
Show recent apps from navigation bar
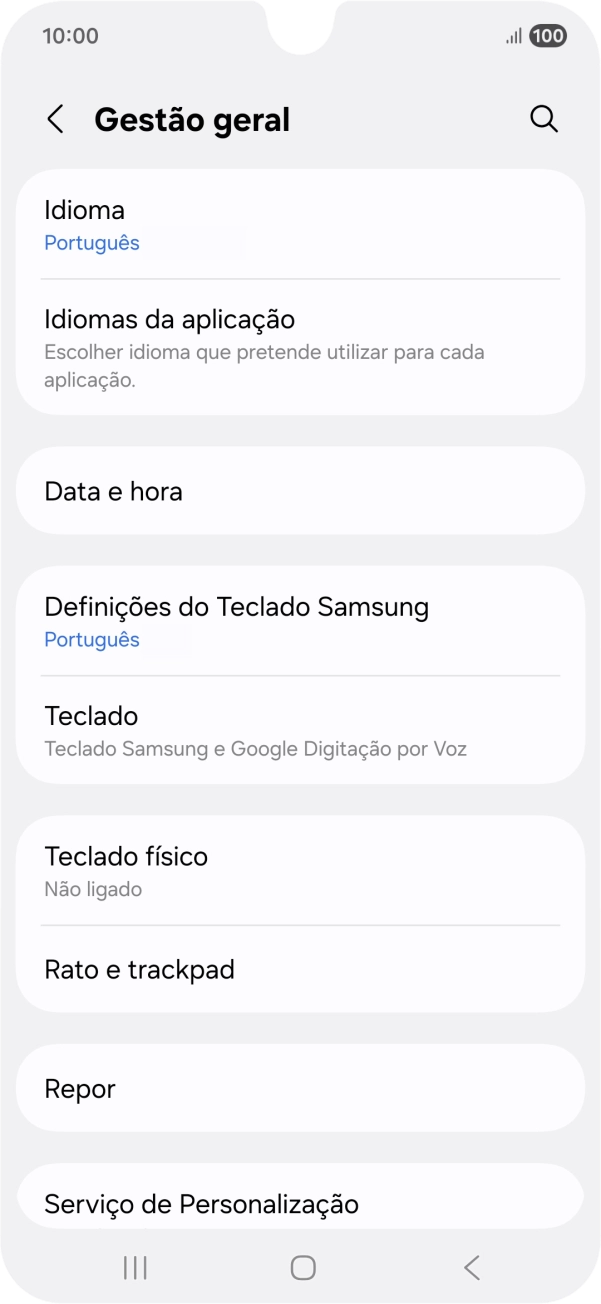(x=135, y=1268)
